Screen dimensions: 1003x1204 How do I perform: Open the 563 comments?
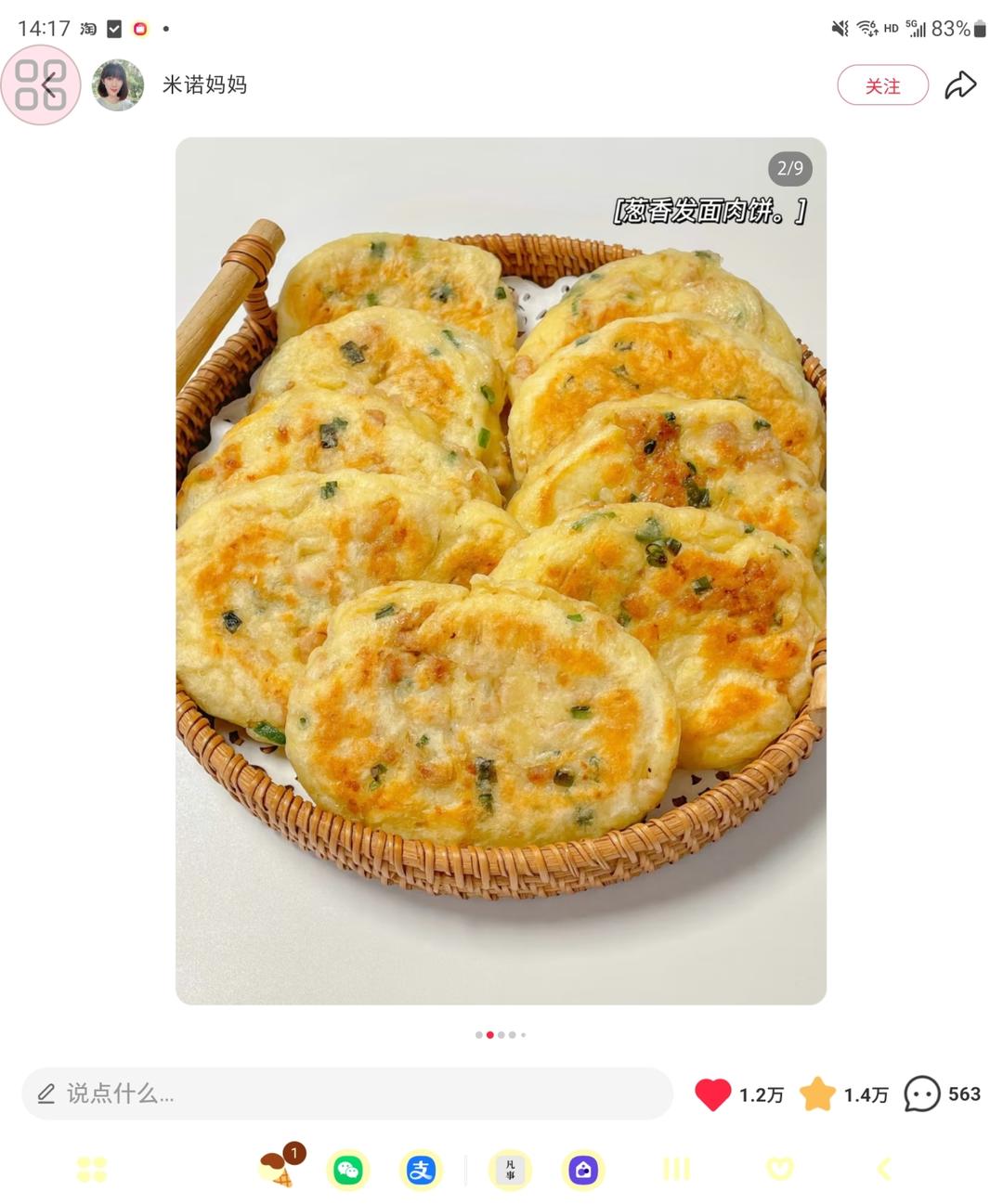922,1094
